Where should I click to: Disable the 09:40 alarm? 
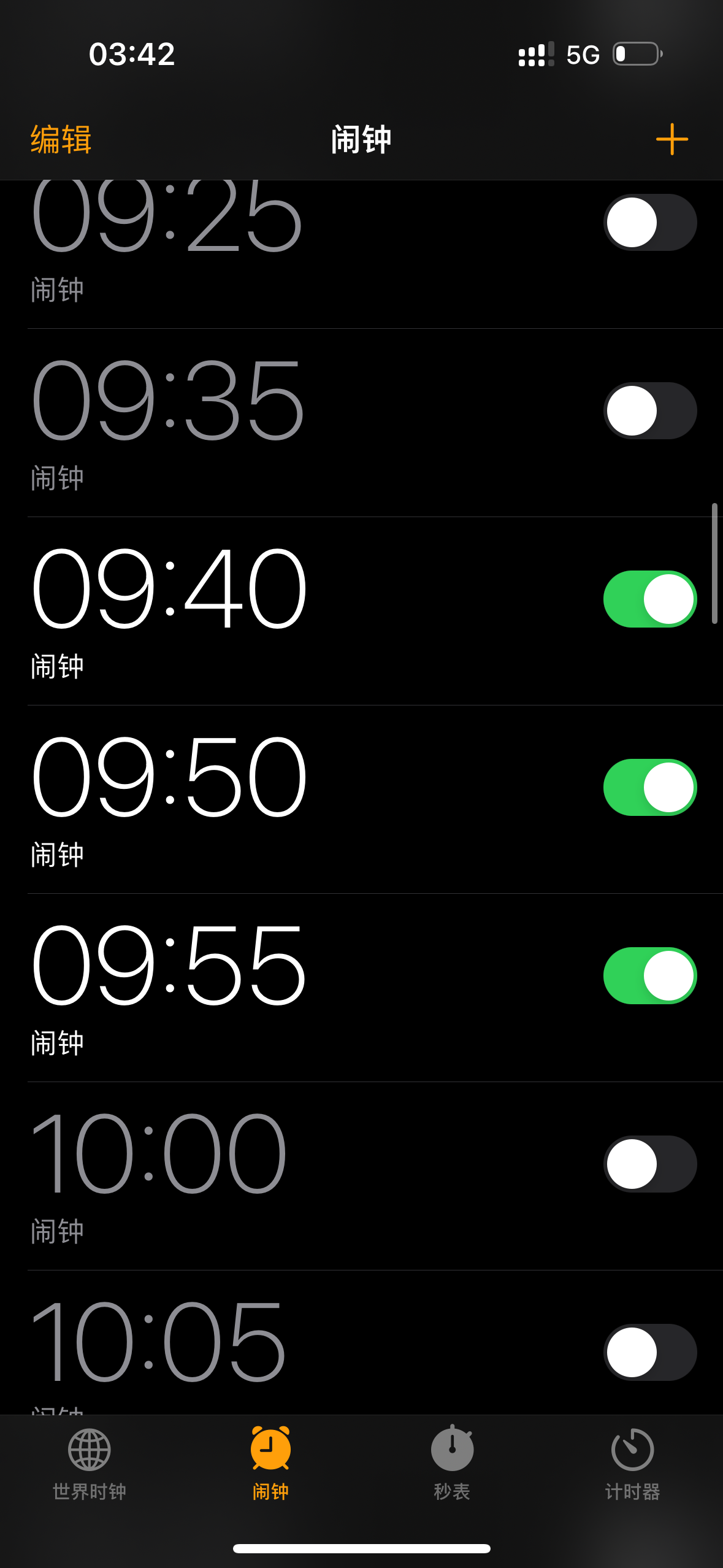[649, 599]
